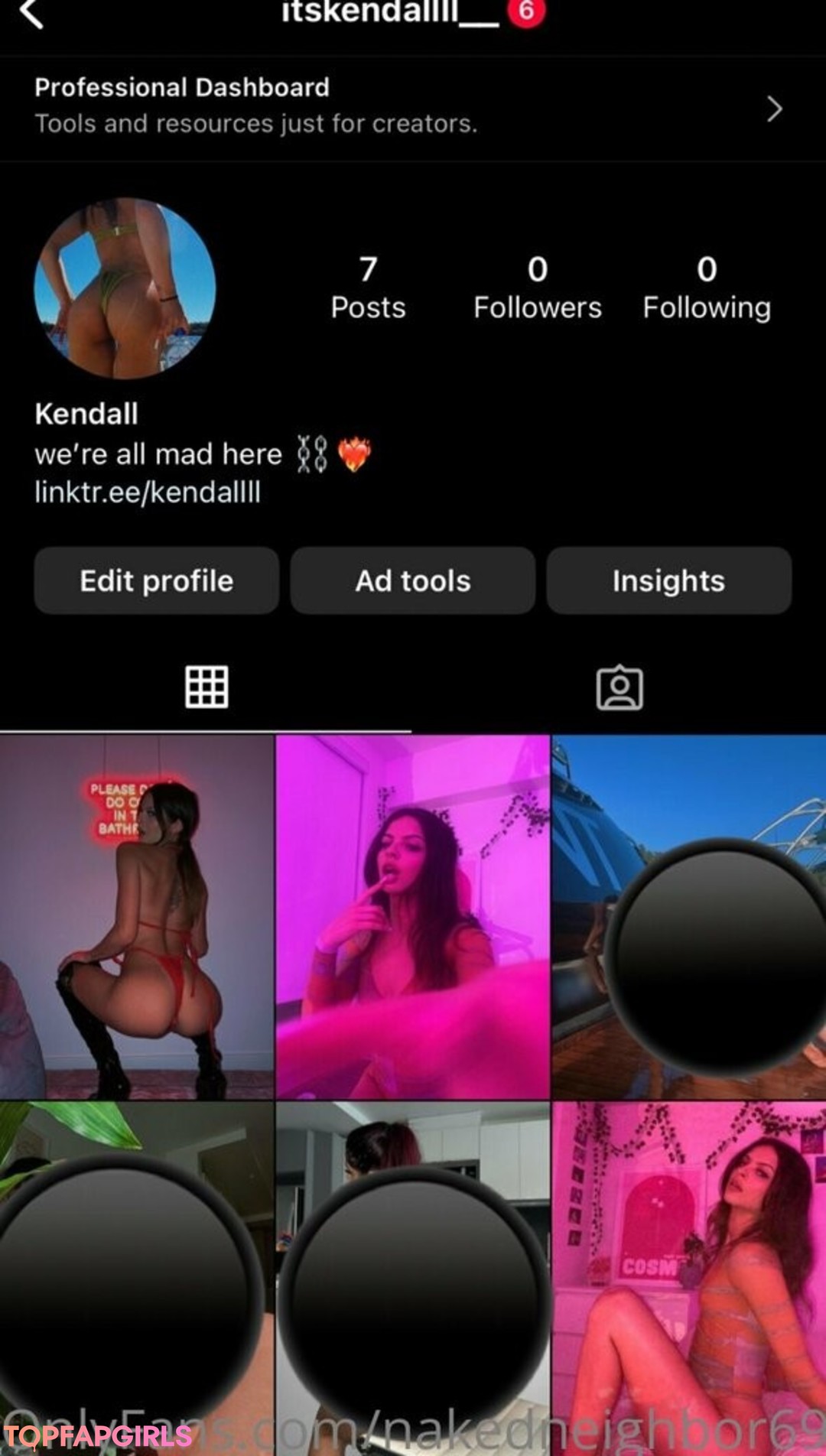The image size is (826, 1456).
Task: Open the linktr.ee/kendallll bio link
Action: point(148,492)
